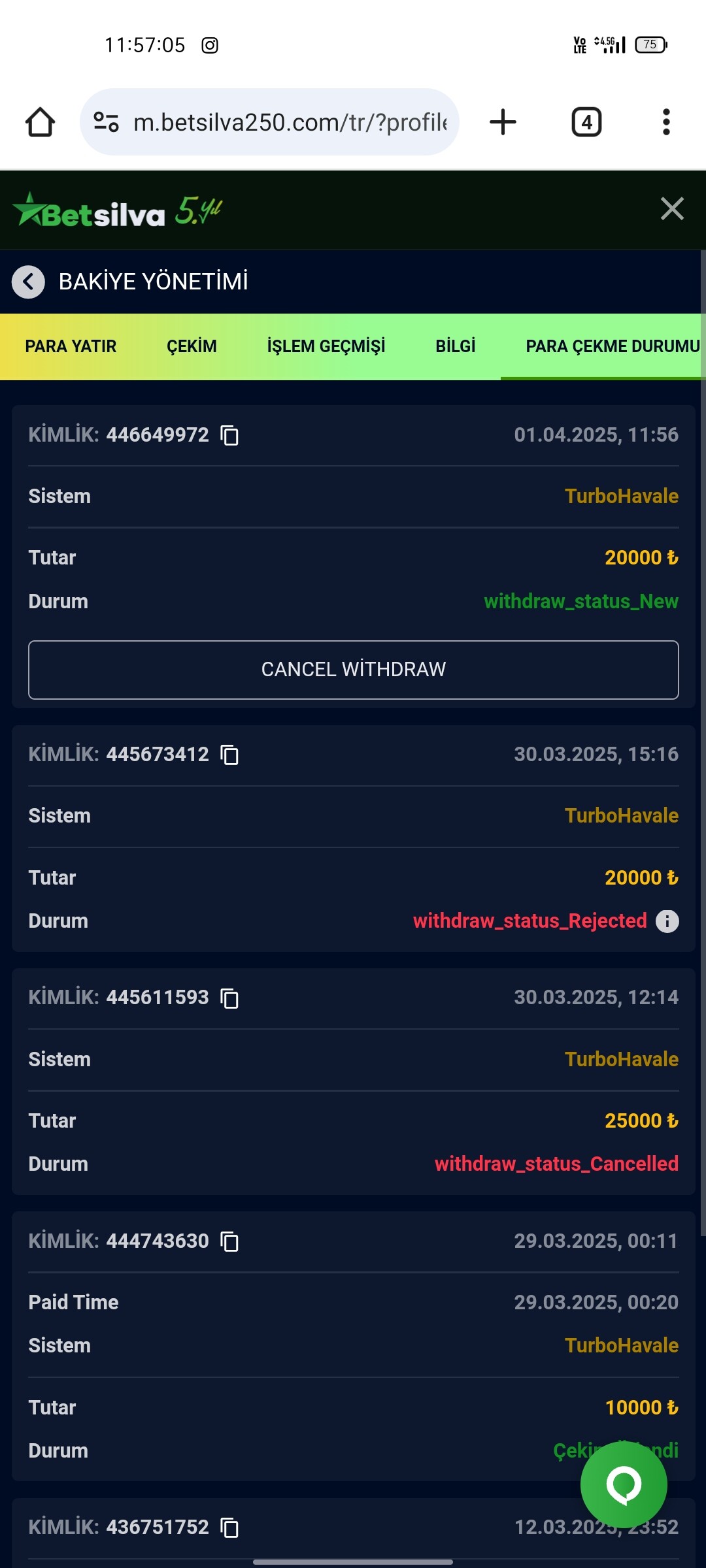Copy the ID 446649972
The width and height of the screenshot is (706, 1568).
[x=229, y=435]
